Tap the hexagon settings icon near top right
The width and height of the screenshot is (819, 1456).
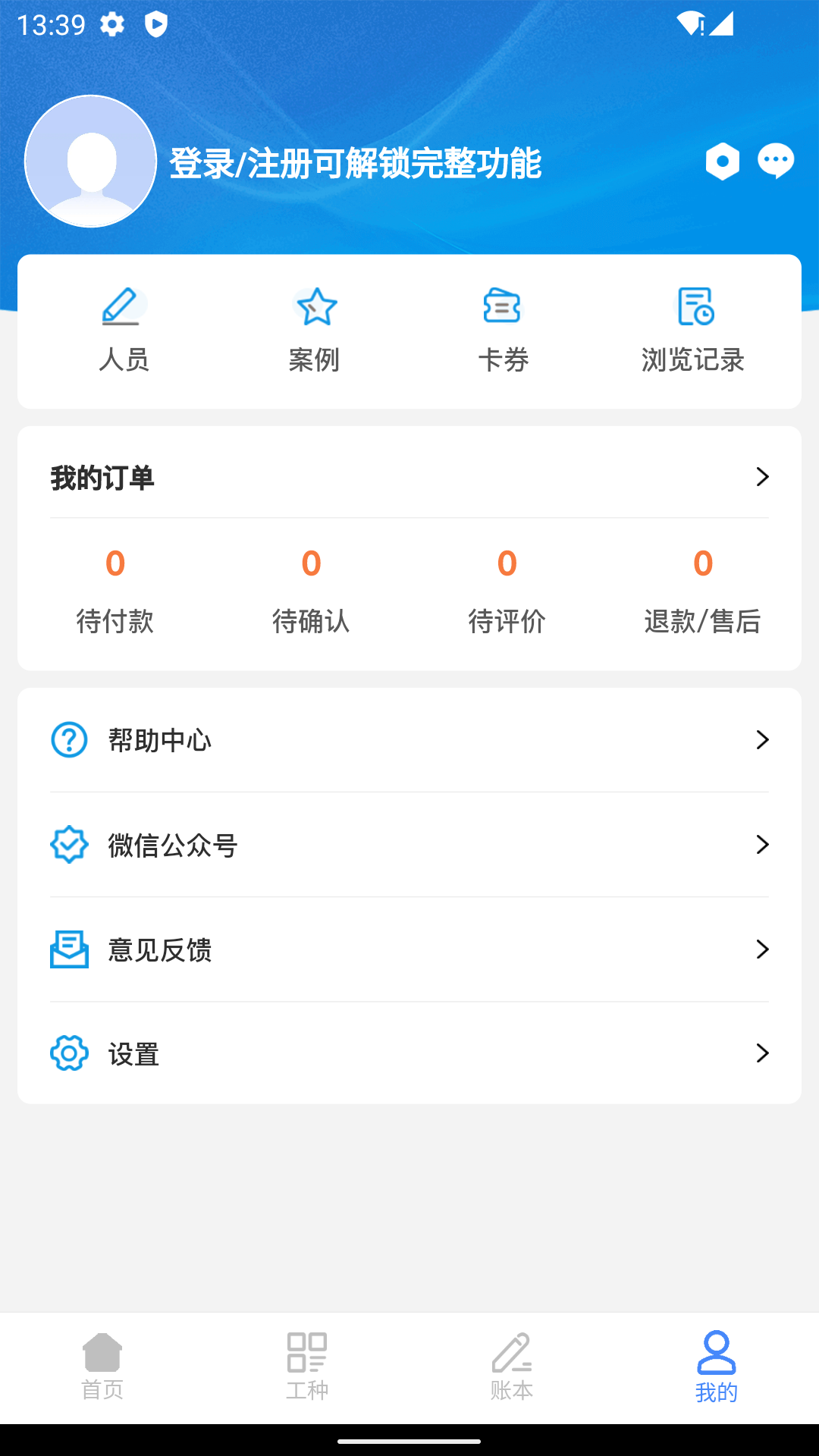click(722, 162)
